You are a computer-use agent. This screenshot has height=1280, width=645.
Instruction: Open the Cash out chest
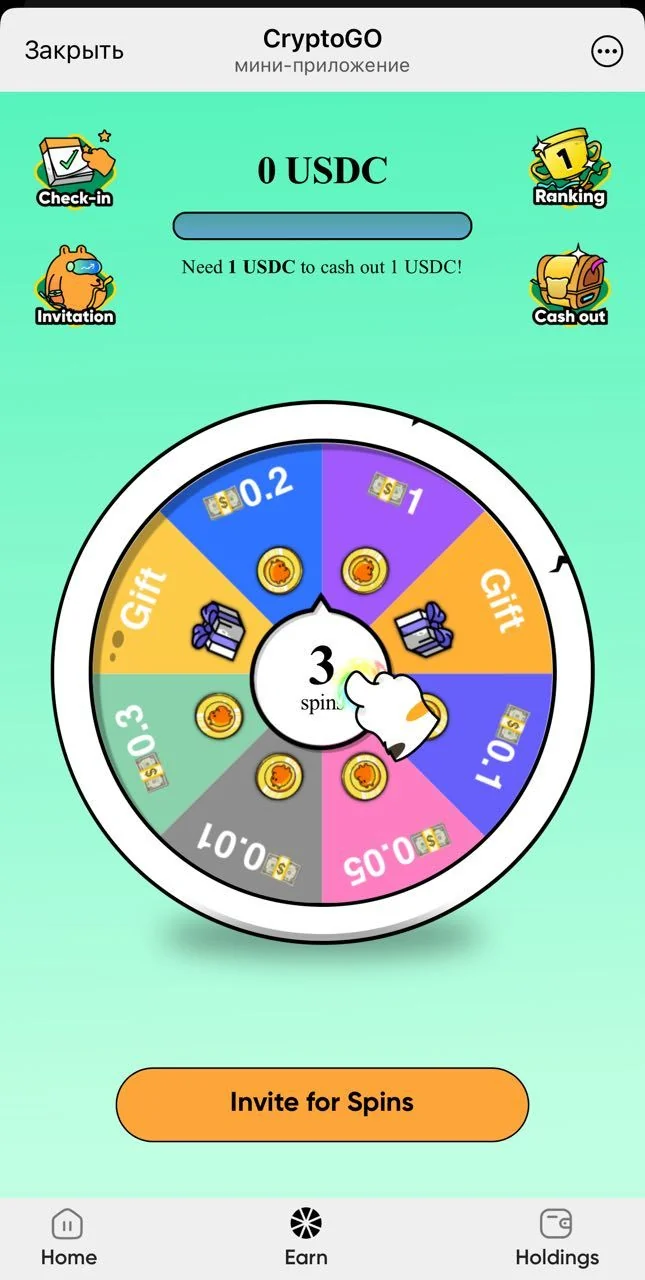point(569,285)
